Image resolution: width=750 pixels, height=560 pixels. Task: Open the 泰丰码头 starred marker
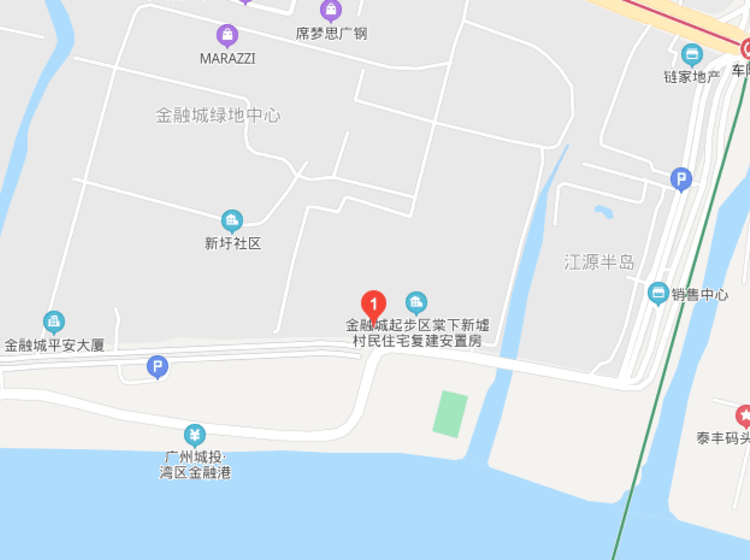tap(744, 416)
